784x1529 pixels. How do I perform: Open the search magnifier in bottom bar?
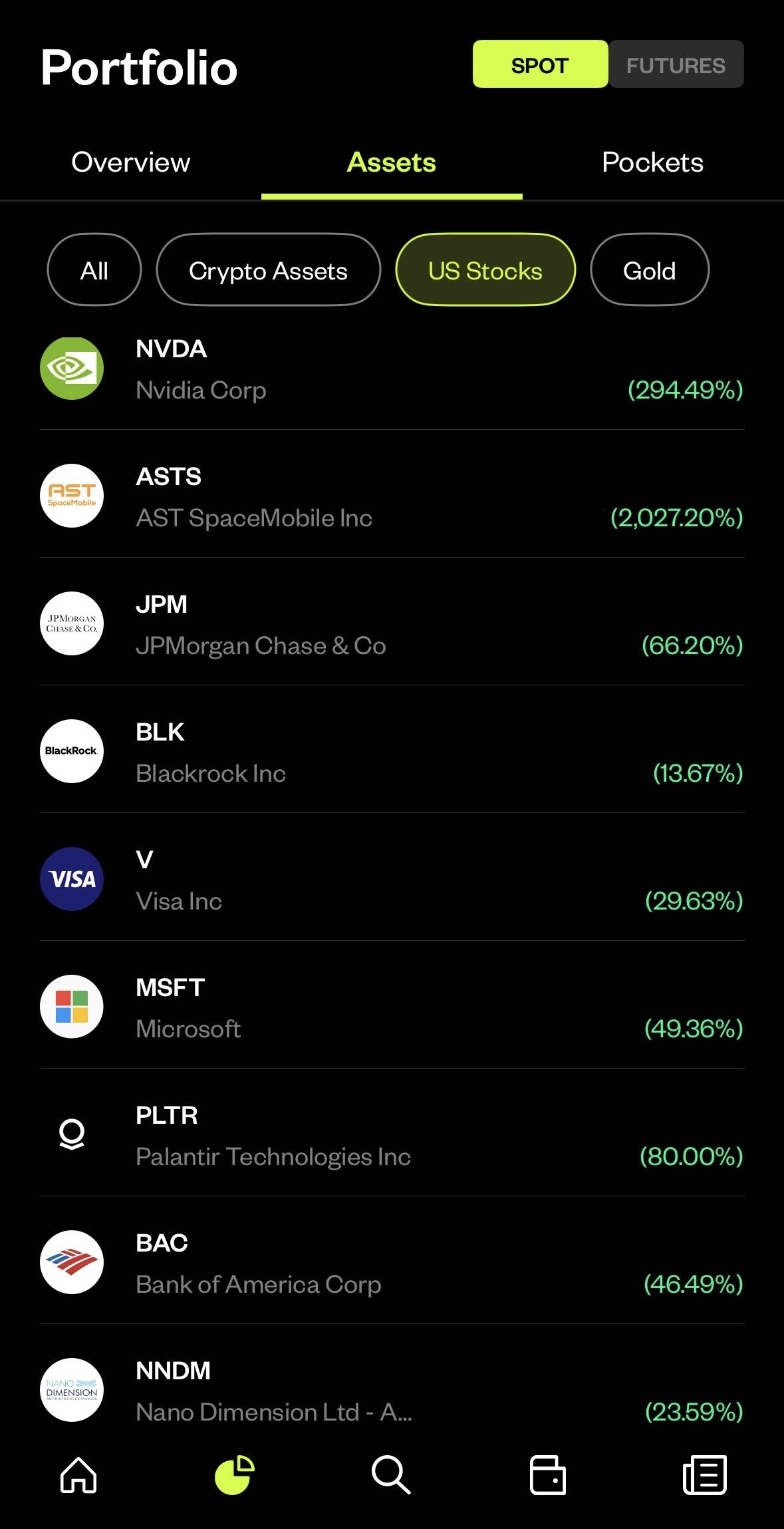pyautogui.click(x=391, y=1476)
